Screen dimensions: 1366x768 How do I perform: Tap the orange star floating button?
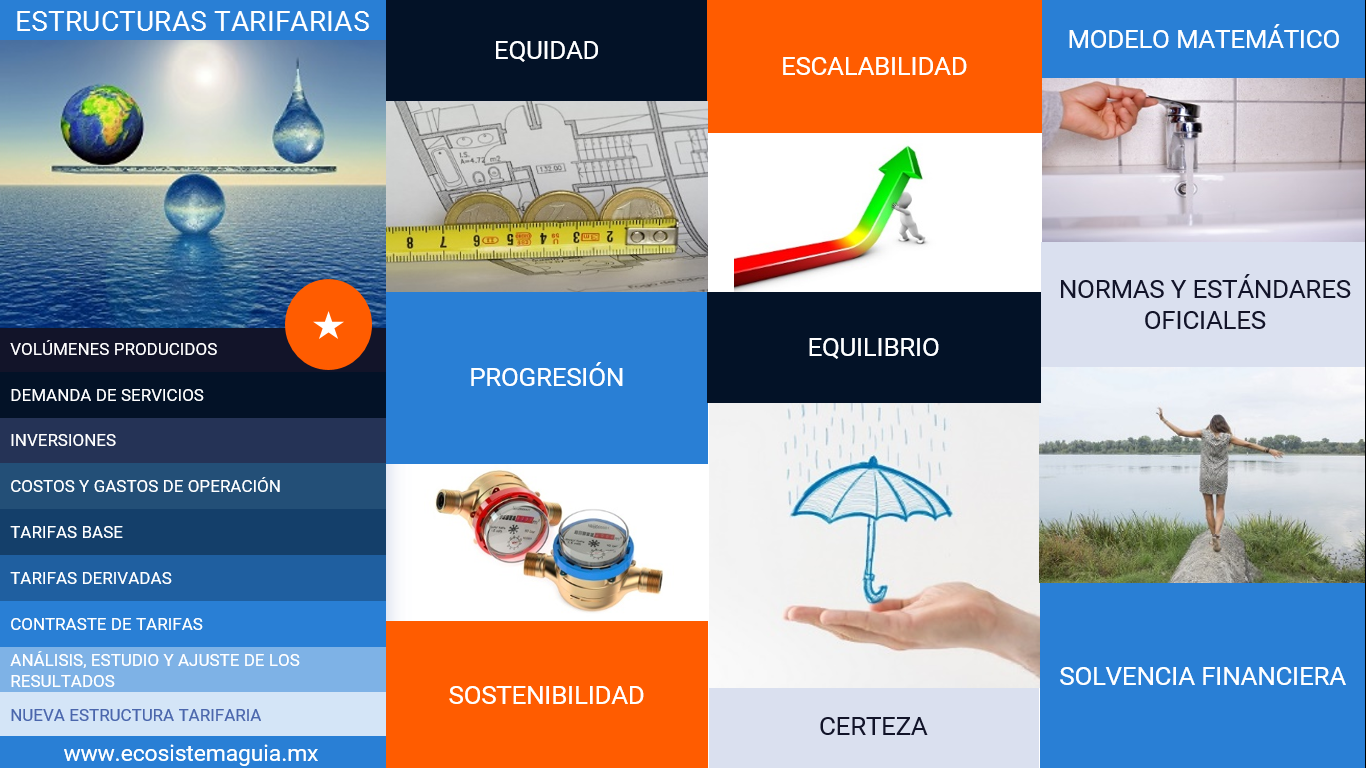(x=328, y=325)
